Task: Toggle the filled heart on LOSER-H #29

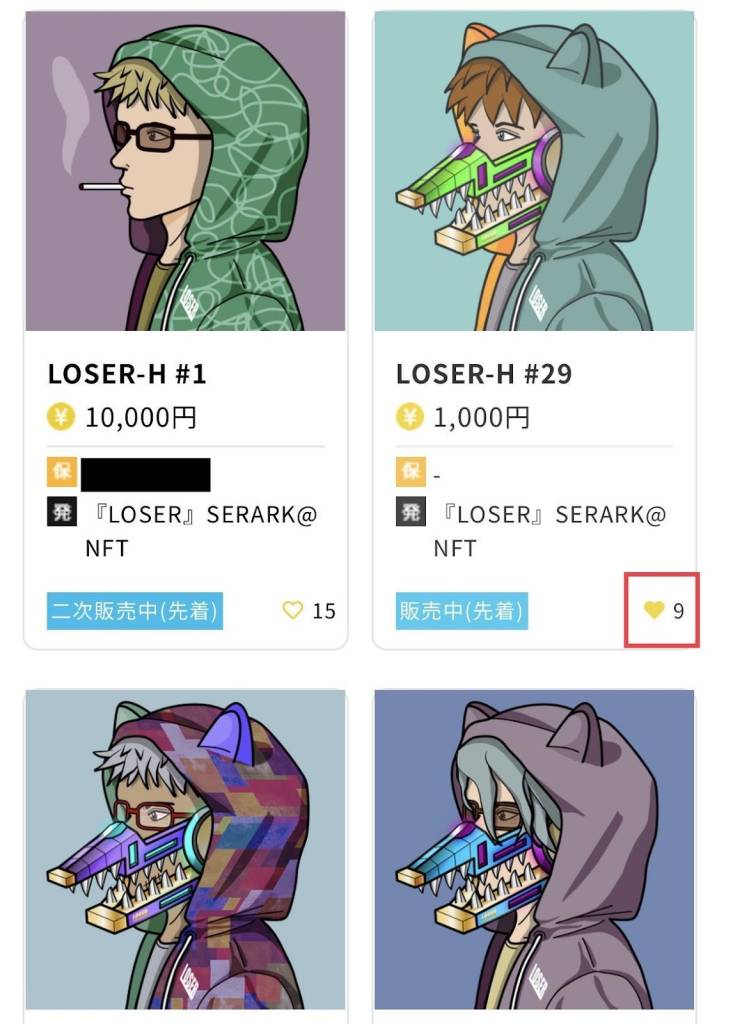Action: (654, 610)
